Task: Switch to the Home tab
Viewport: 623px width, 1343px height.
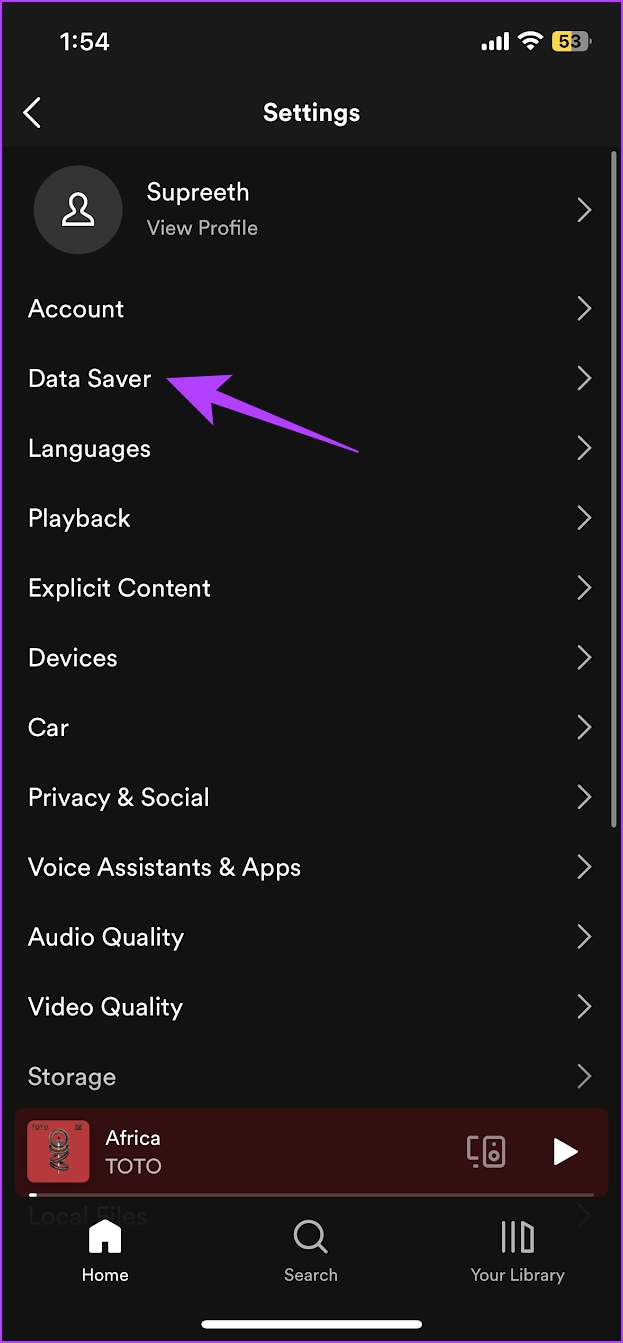Action: 105,1251
